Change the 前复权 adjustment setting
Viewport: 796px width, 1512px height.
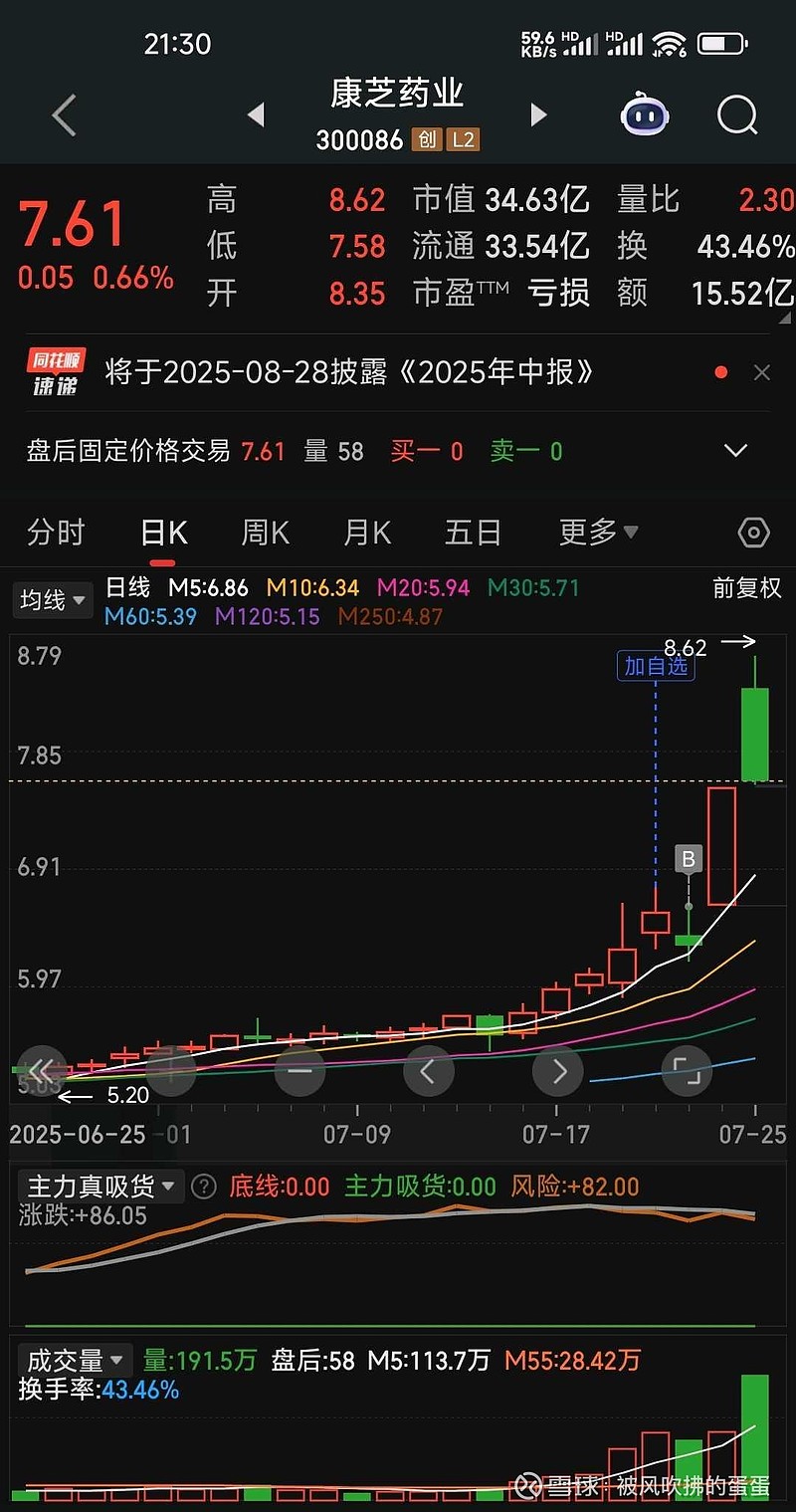(747, 588)
